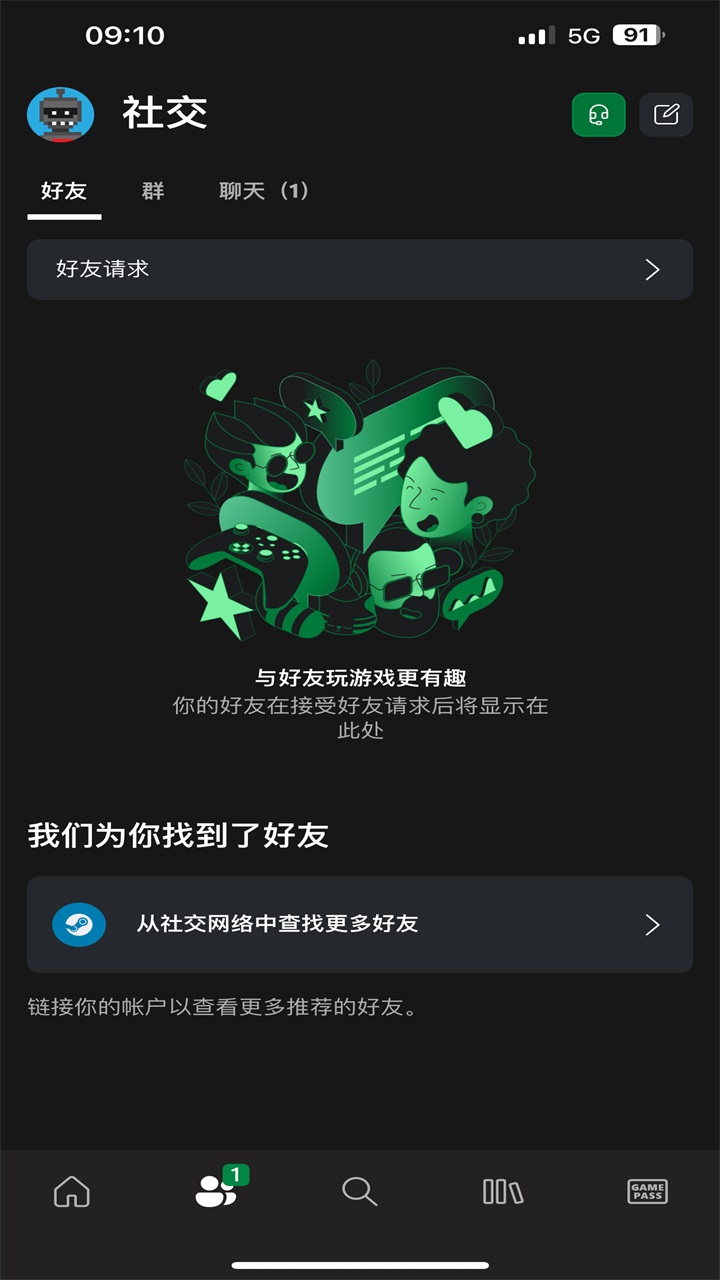
Task: Open friend requests via its arrow
Action: coord(652,269)
